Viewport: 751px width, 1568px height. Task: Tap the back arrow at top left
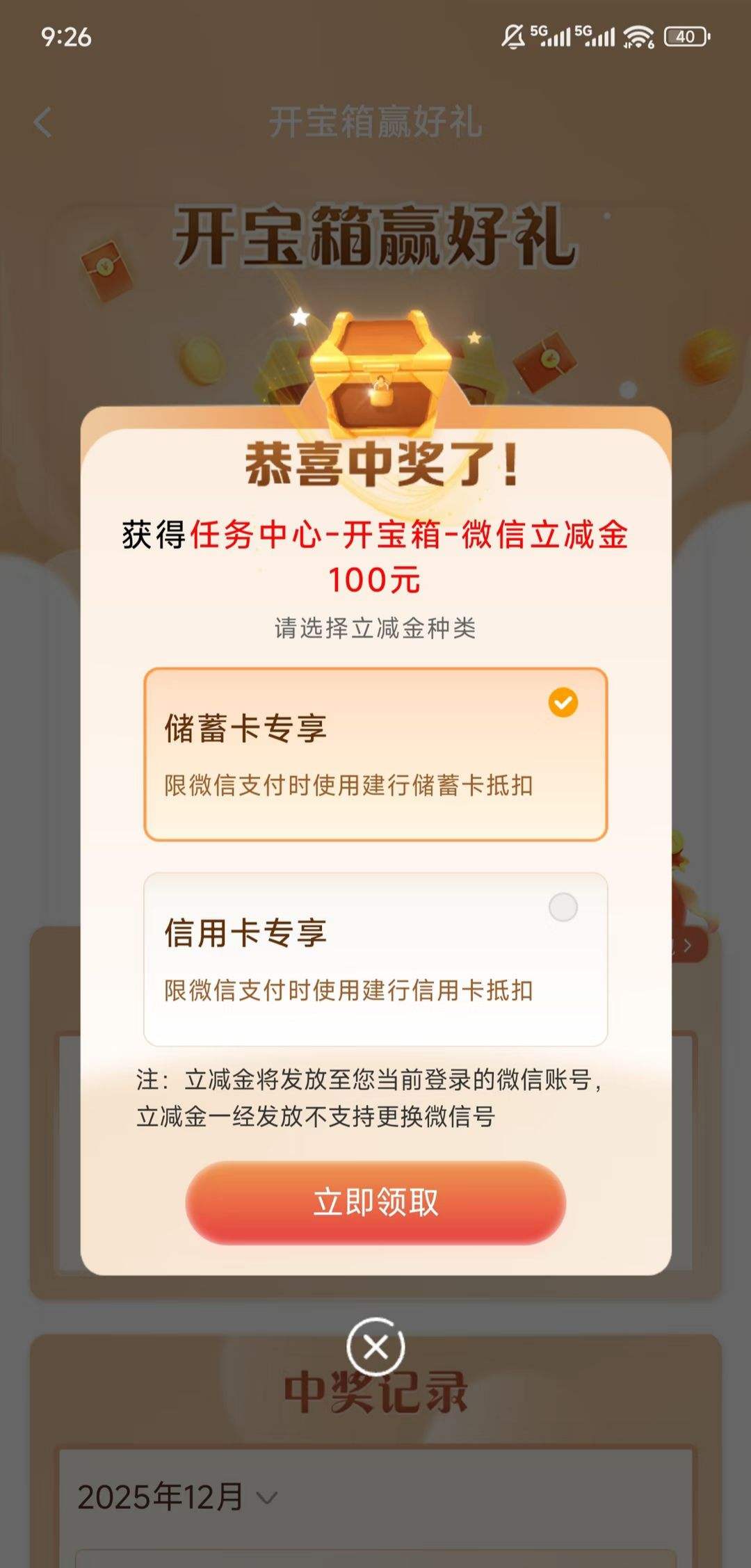pos(43,122)
